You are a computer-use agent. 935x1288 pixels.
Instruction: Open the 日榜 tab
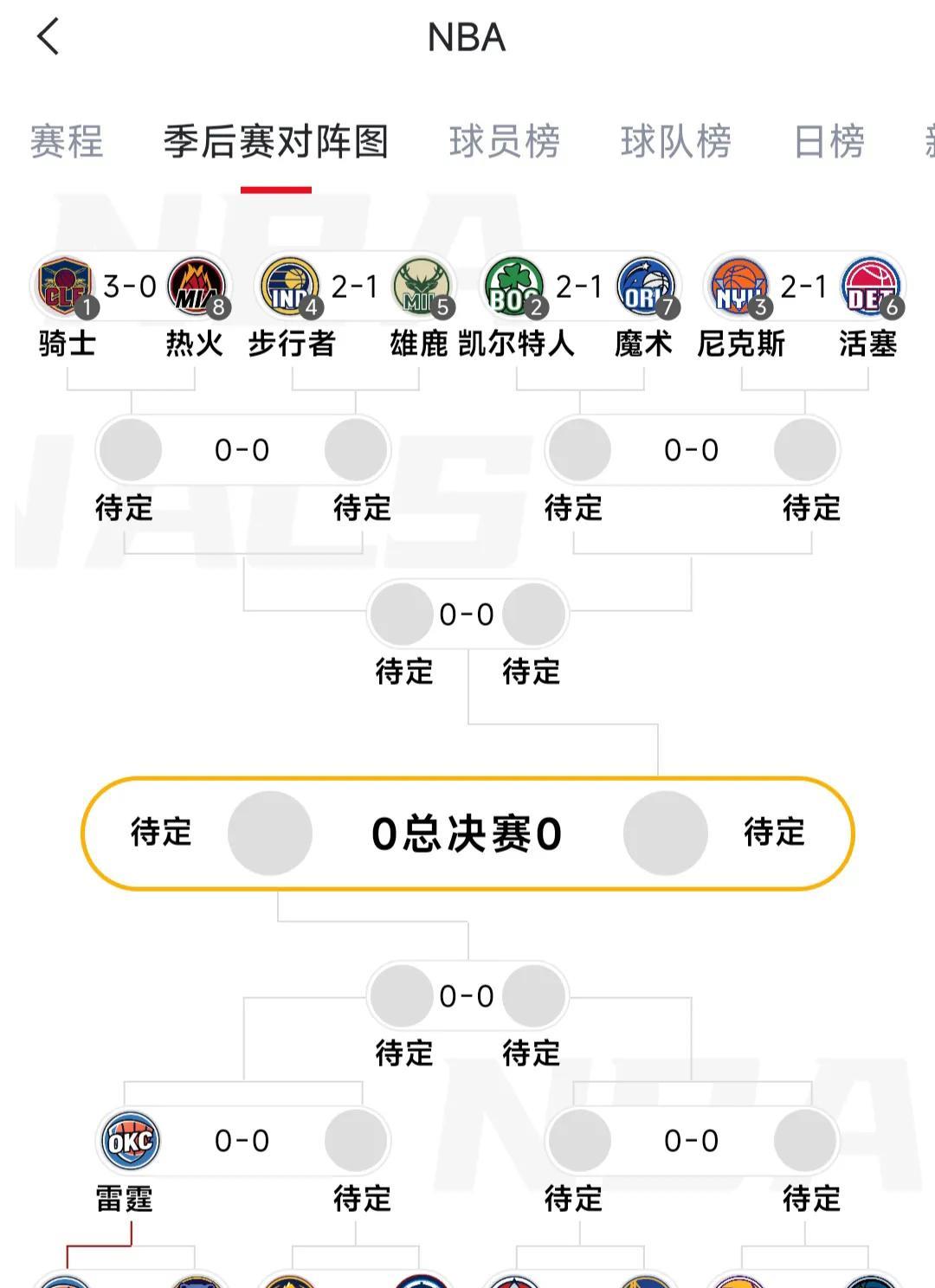(x=829, y=142)
